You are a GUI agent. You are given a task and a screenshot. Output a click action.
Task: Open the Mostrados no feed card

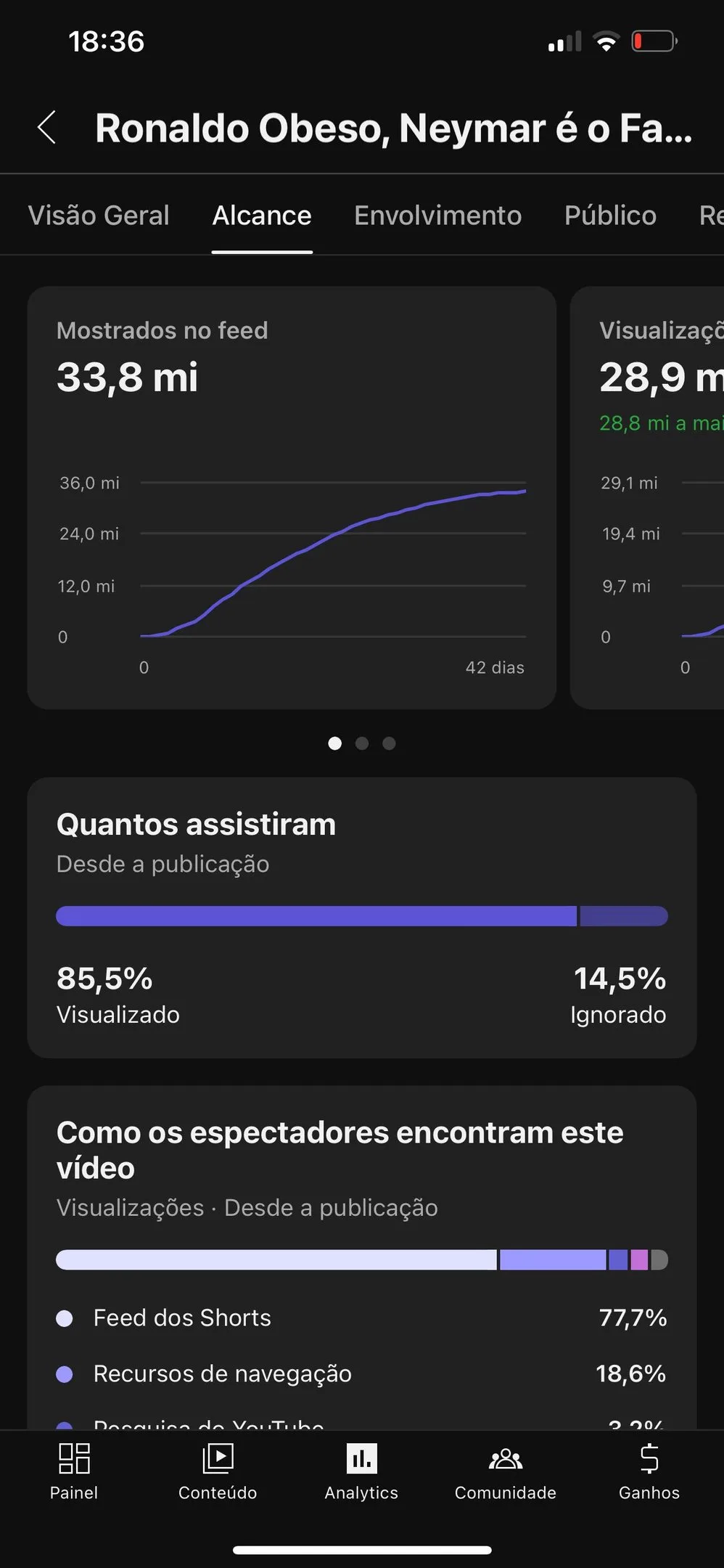tap(292, 497)
